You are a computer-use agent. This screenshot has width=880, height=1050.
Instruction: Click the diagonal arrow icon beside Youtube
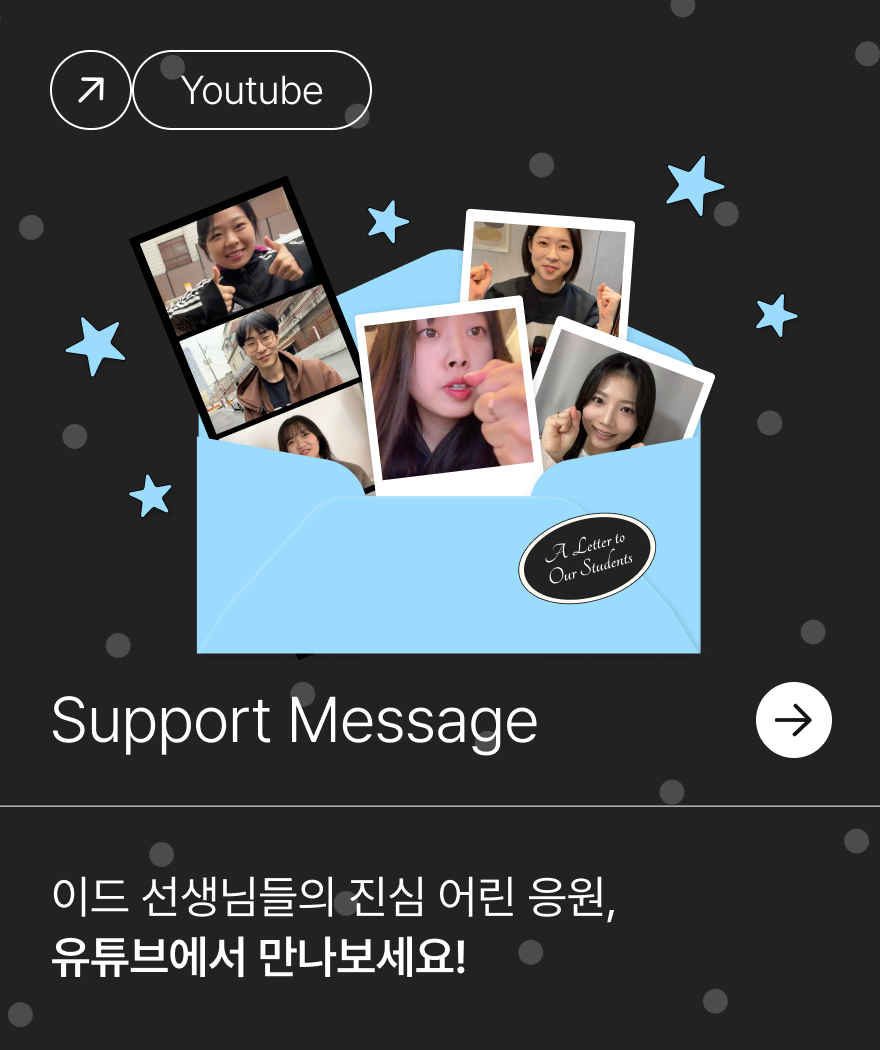[x=90, y=89]
